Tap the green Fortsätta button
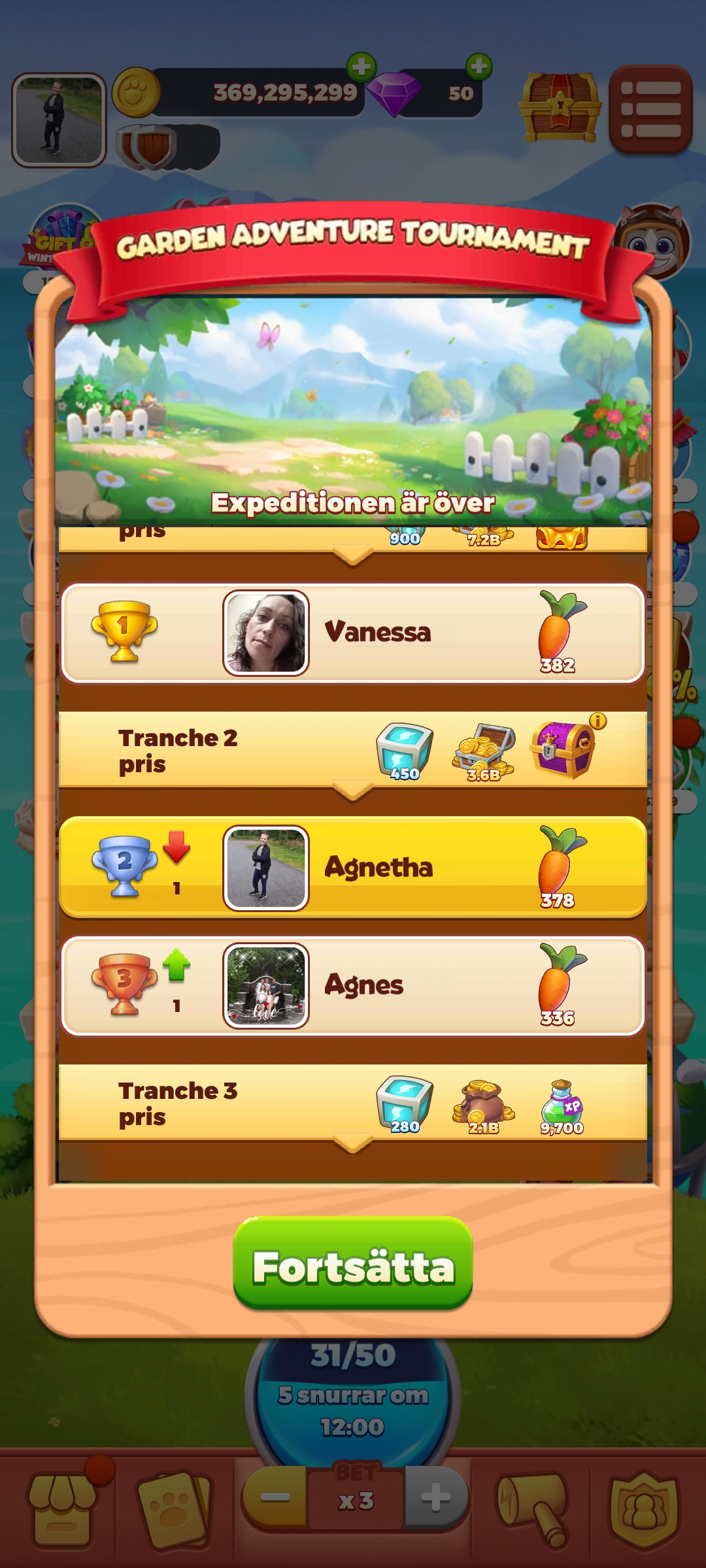 (x=353, y=1266)
